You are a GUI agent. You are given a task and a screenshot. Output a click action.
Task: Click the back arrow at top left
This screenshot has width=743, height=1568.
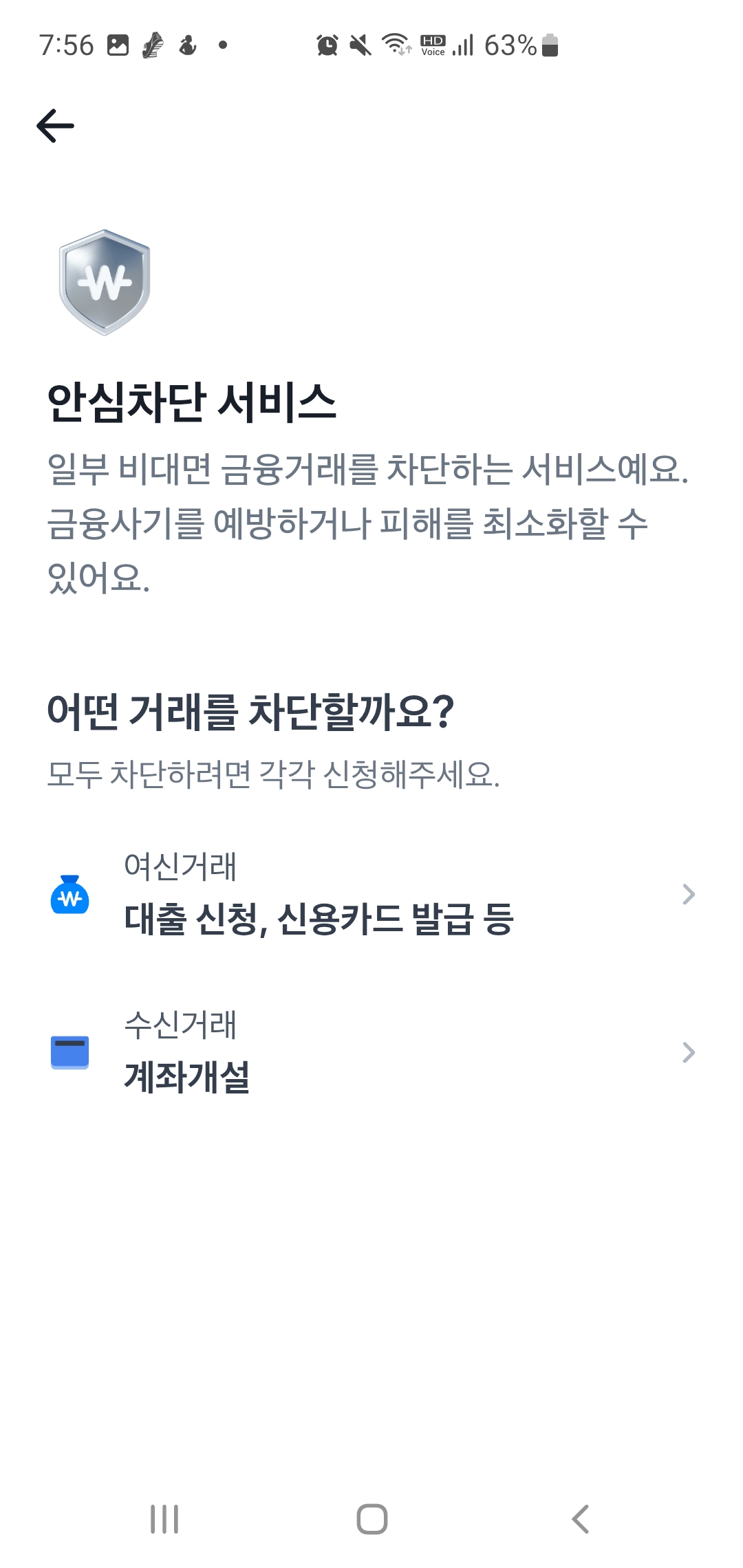click(55, 126)
